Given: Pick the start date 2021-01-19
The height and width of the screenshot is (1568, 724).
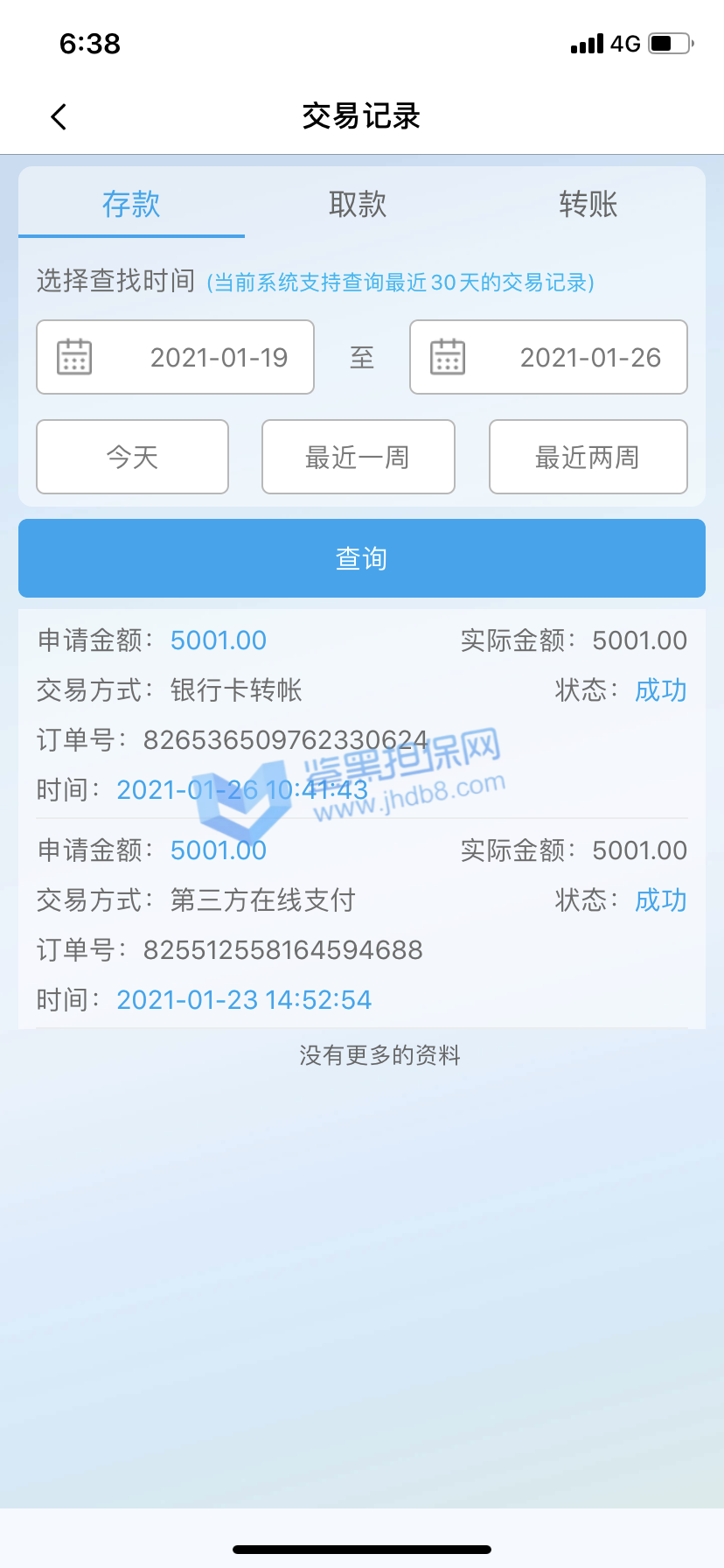Looking at the screenshot, I should [x=175, y=357].
